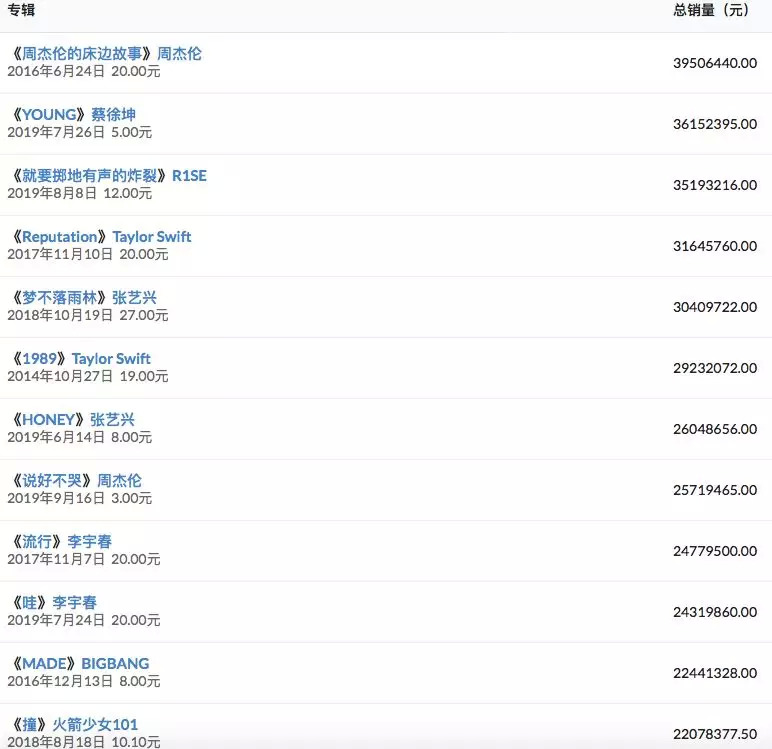Screen dimensions: 772x749
Task: Open the album YOUNG
Action: pos(49,115)
